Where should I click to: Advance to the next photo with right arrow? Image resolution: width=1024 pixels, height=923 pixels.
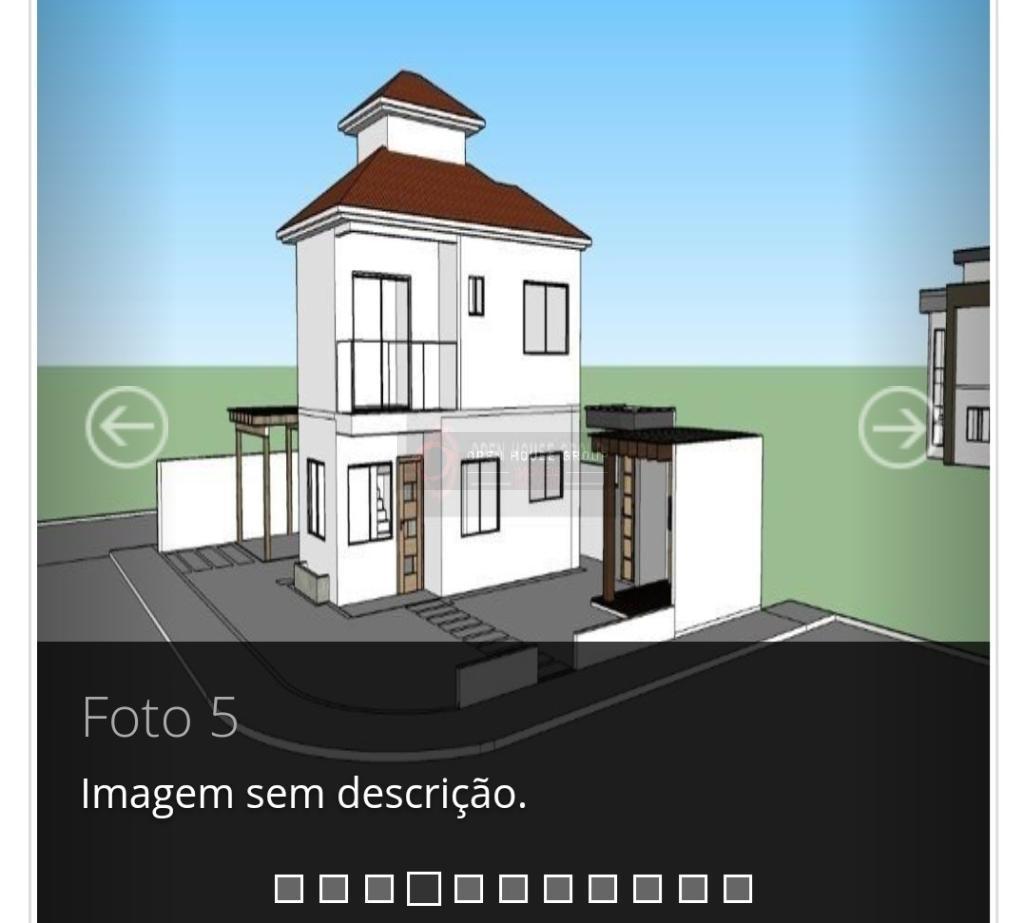pyautogui.click(x=899, y=428)
